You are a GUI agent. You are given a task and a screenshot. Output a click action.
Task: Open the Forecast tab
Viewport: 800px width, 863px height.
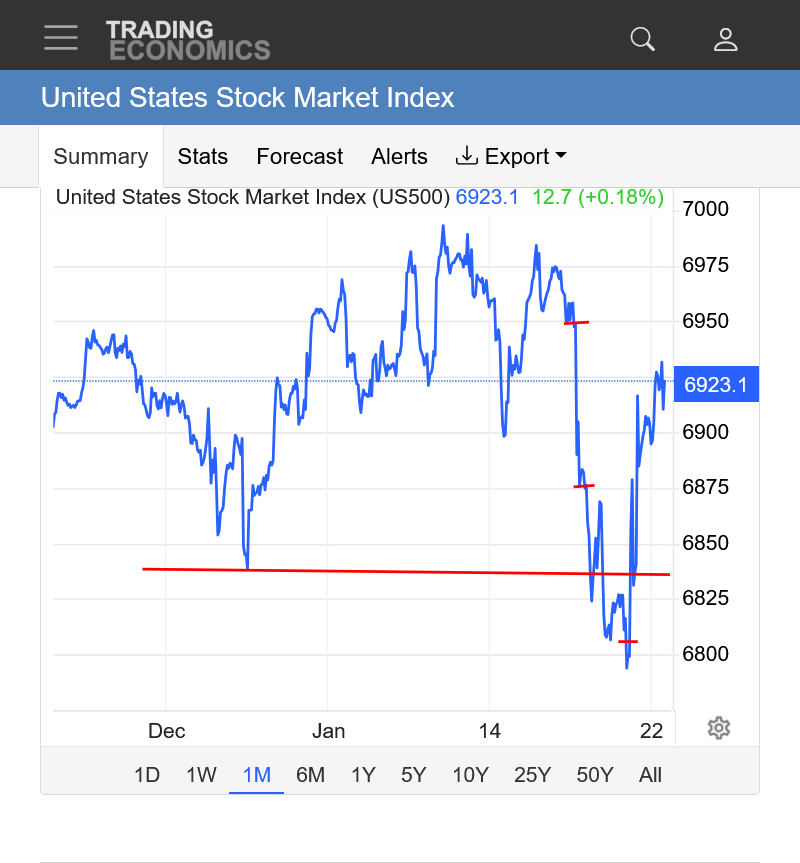[299, 157]
